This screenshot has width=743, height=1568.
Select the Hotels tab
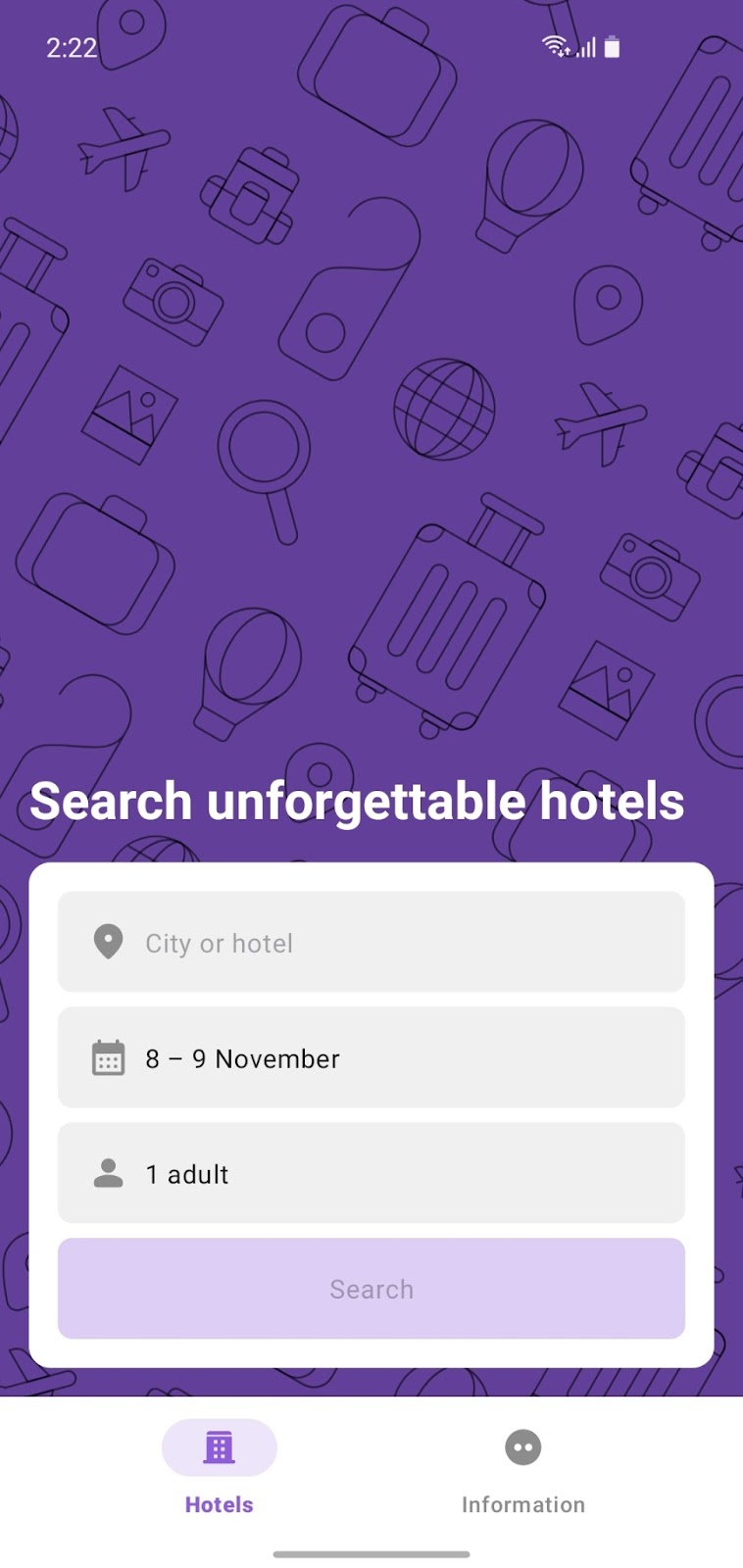click(x=220, y=1468)
